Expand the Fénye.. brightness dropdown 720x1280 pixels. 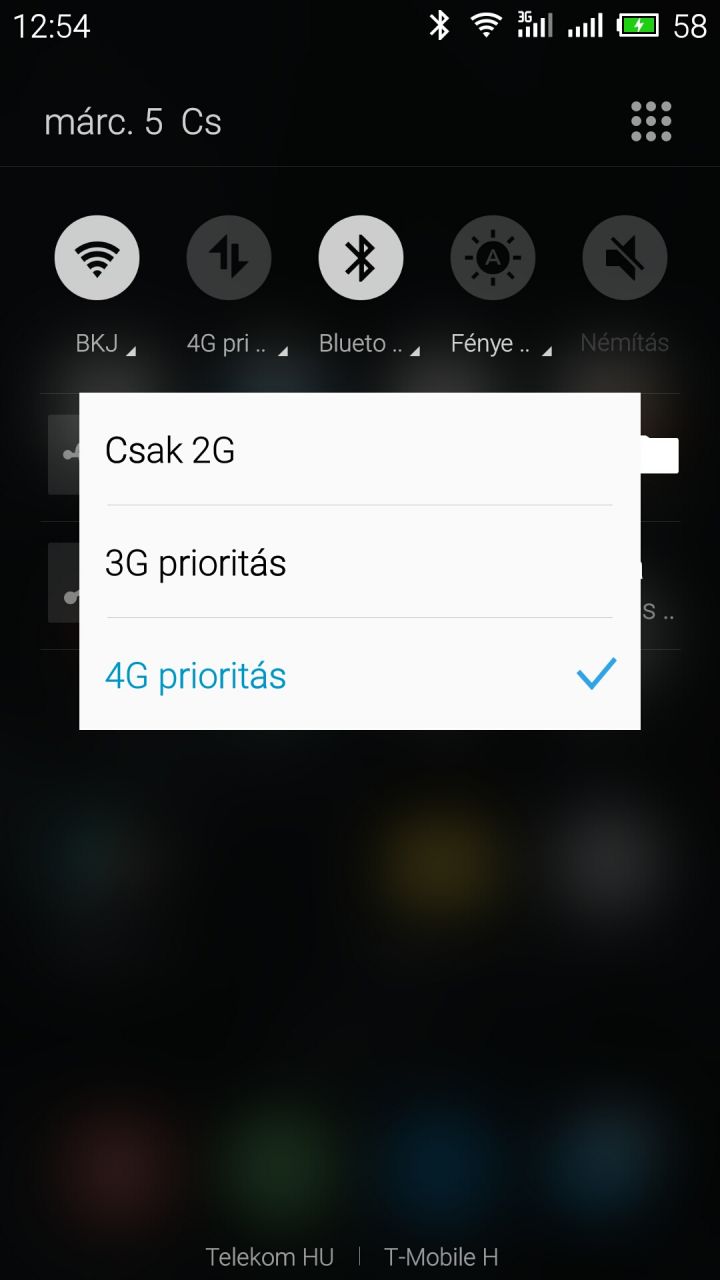(x=504, y=344)
